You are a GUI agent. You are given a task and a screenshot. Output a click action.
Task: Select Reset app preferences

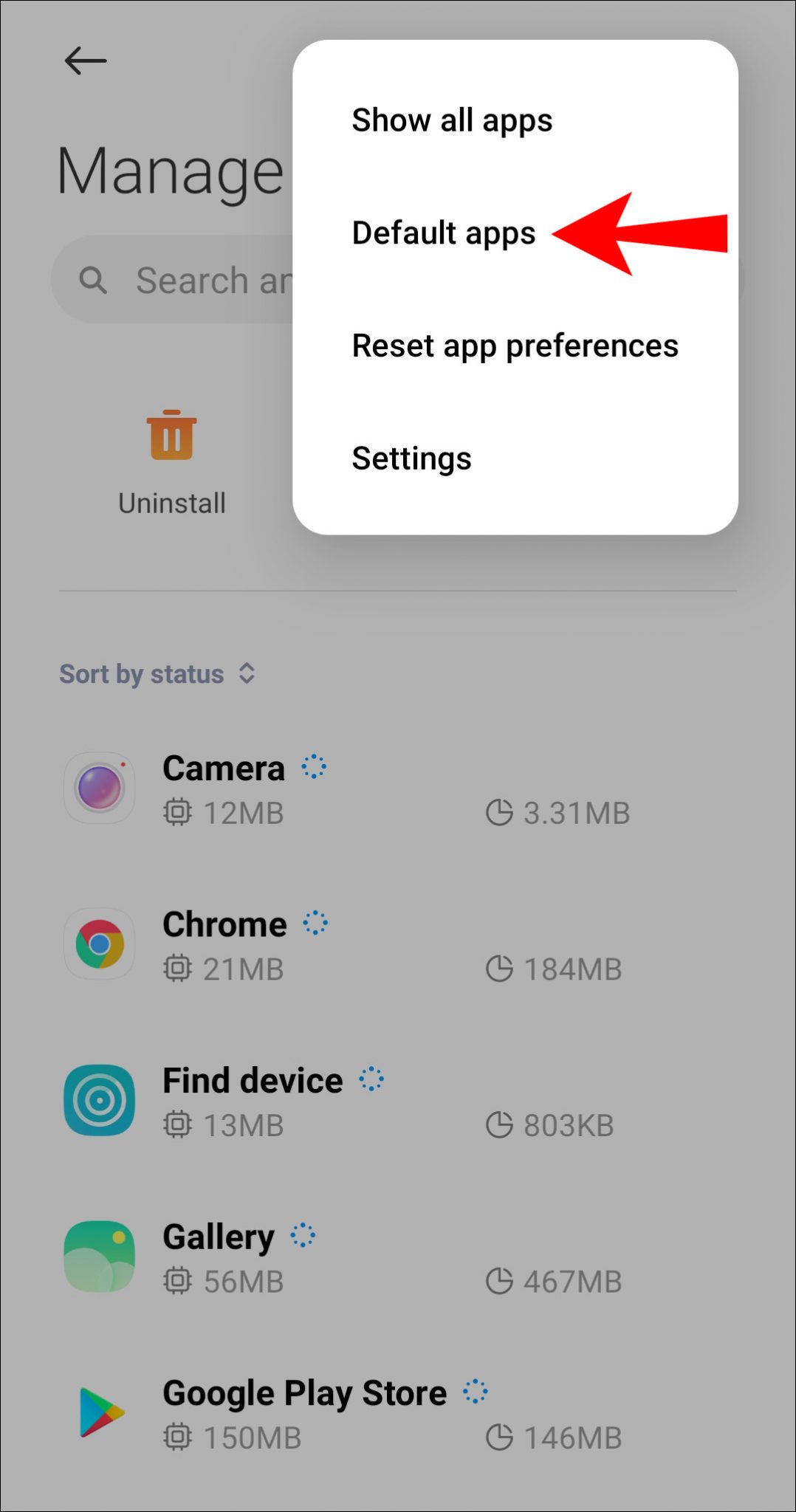click(x=515, y=346)
